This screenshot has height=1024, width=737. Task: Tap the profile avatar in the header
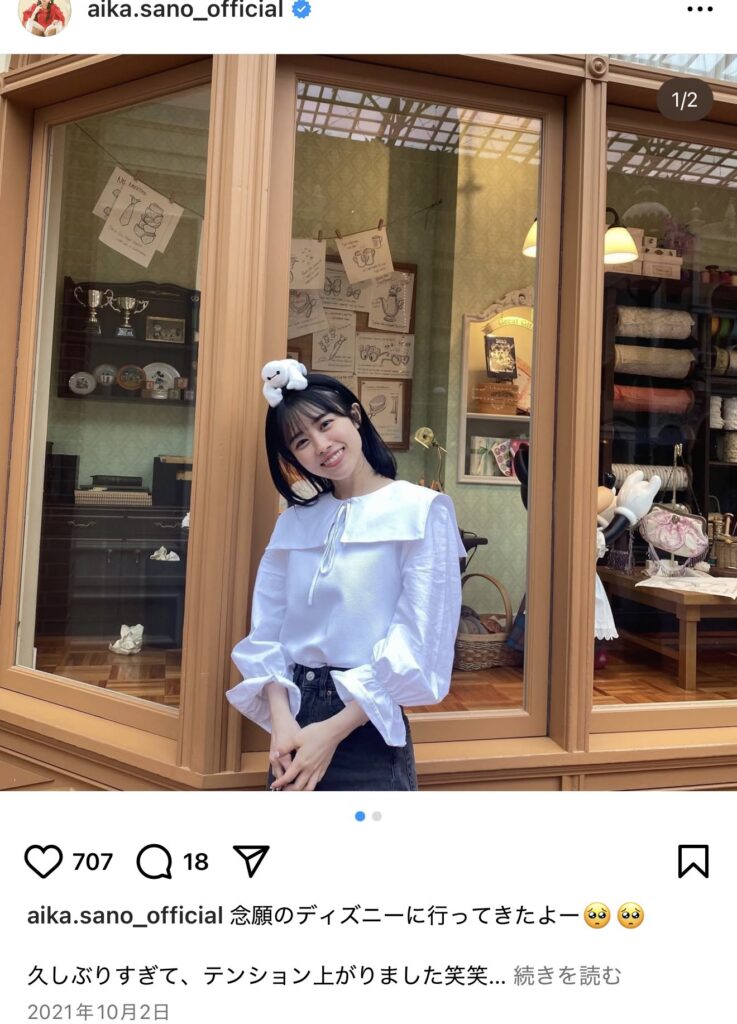pyautogui.click(x=44, y=14)
